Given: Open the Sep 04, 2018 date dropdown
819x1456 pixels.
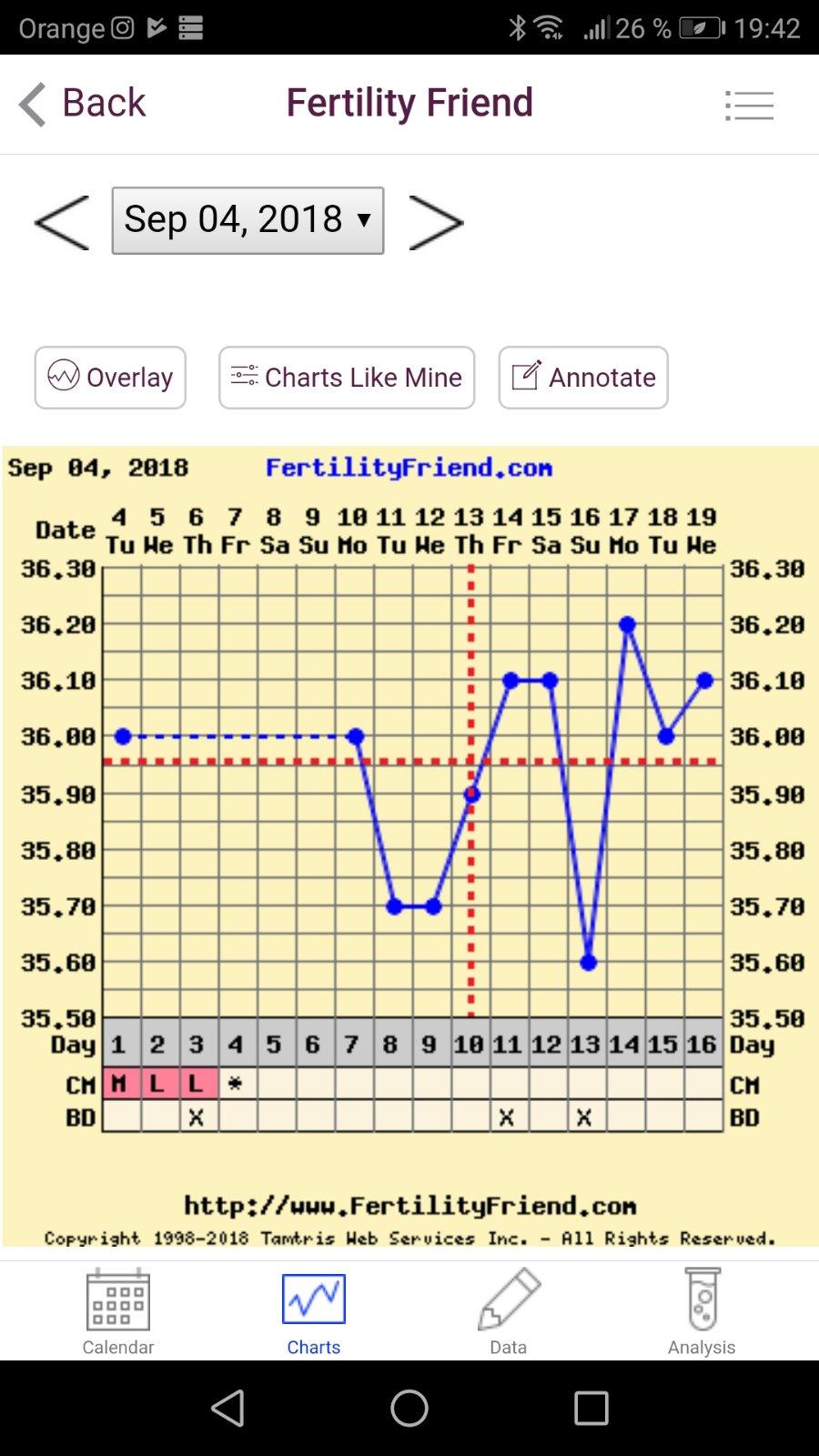Looking at the screenshot, I should (248, 220).
